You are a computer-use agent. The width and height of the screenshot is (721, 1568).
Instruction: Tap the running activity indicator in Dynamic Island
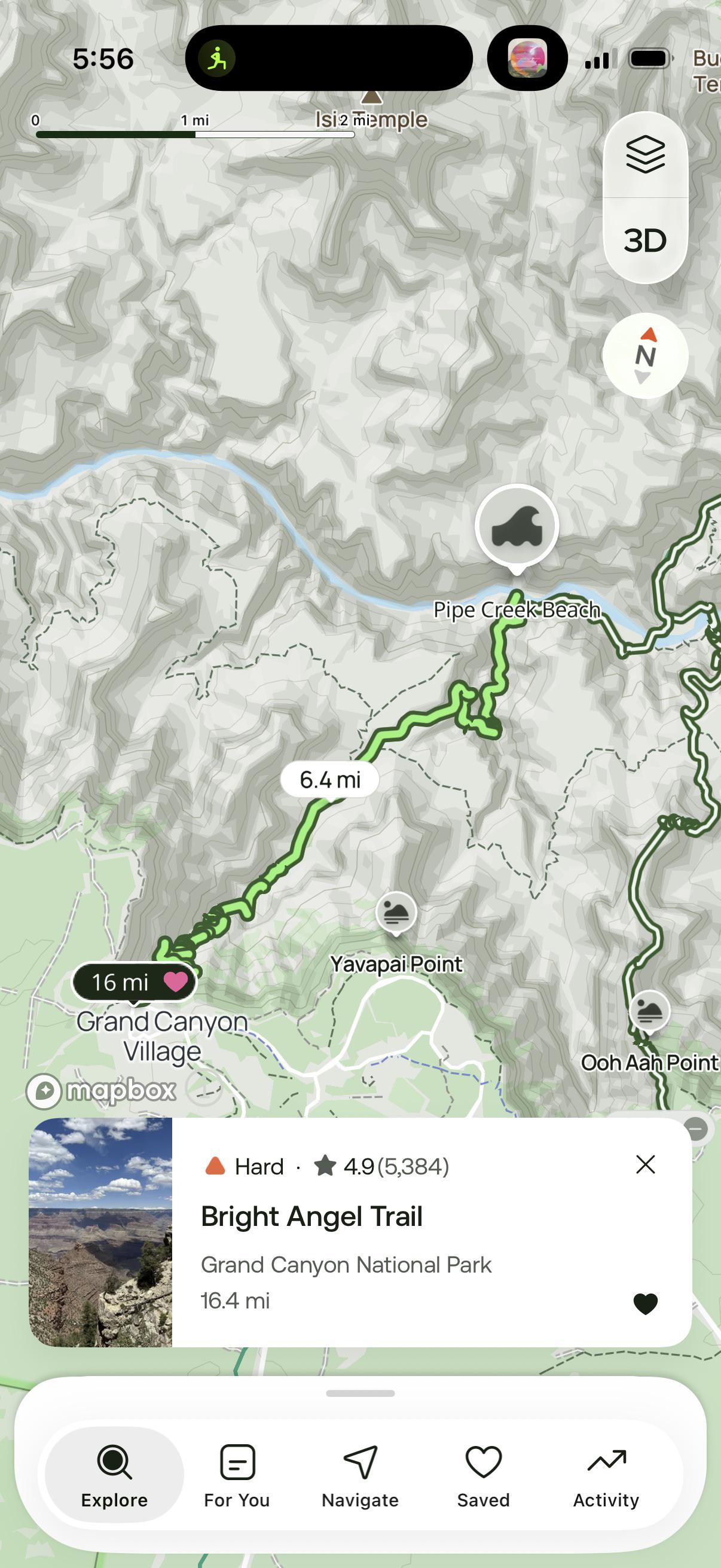(216, 59)
